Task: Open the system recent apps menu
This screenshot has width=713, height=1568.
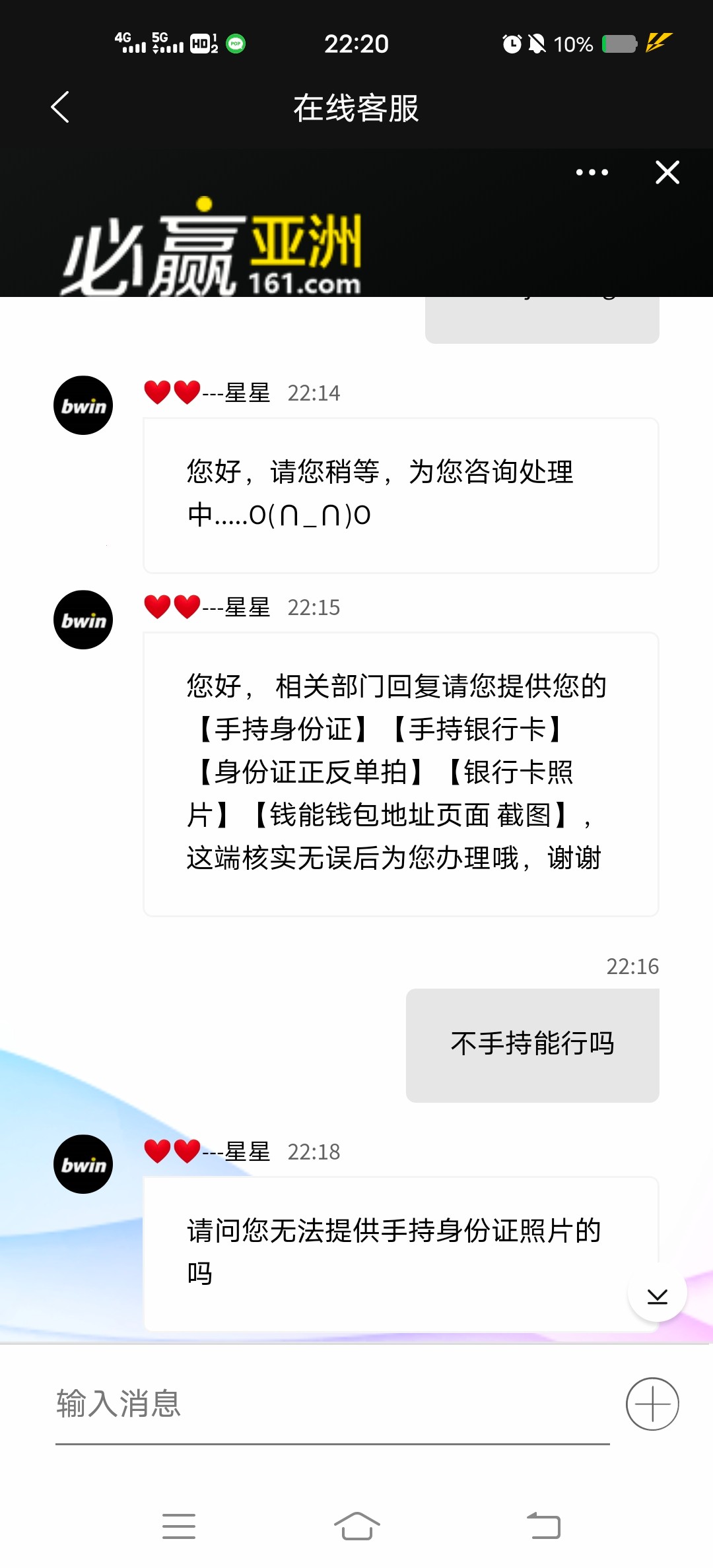Action: (178, 1526)
